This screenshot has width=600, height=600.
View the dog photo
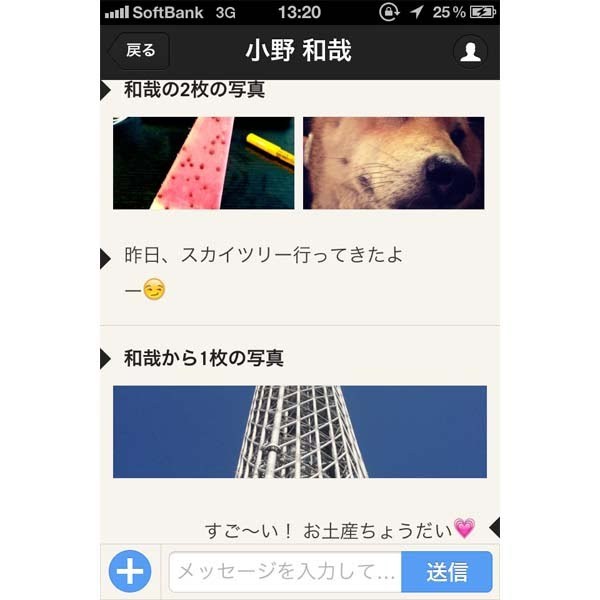[393, 163]
